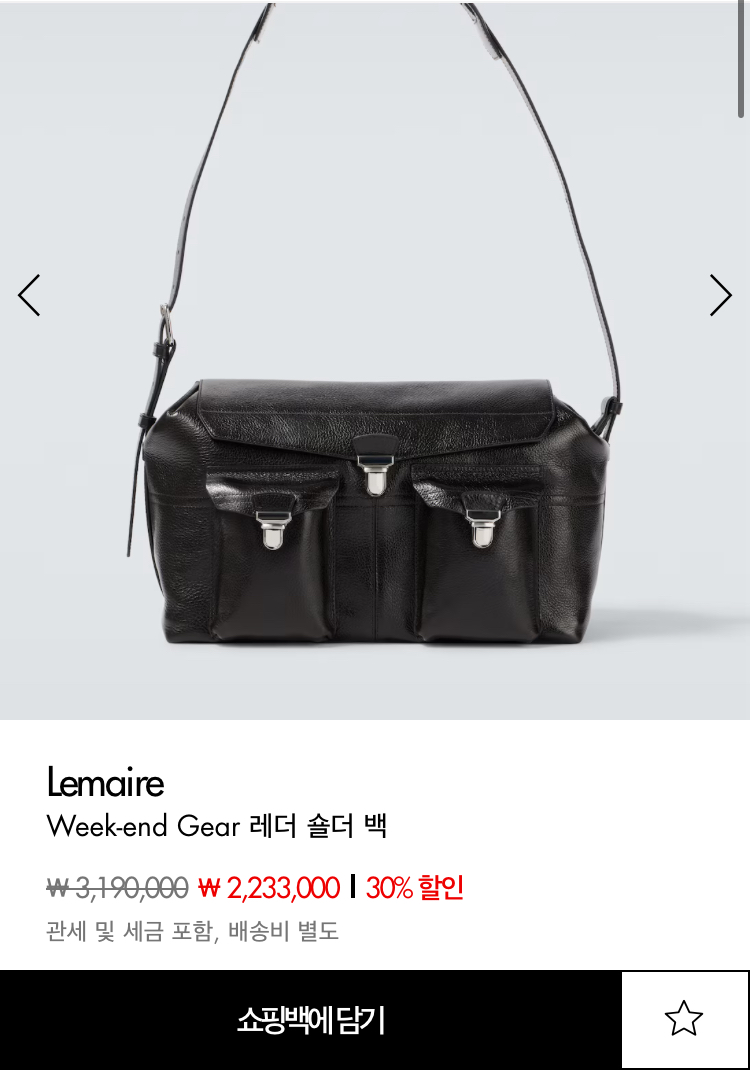Save the item with the star icon

click(684, 1019)
